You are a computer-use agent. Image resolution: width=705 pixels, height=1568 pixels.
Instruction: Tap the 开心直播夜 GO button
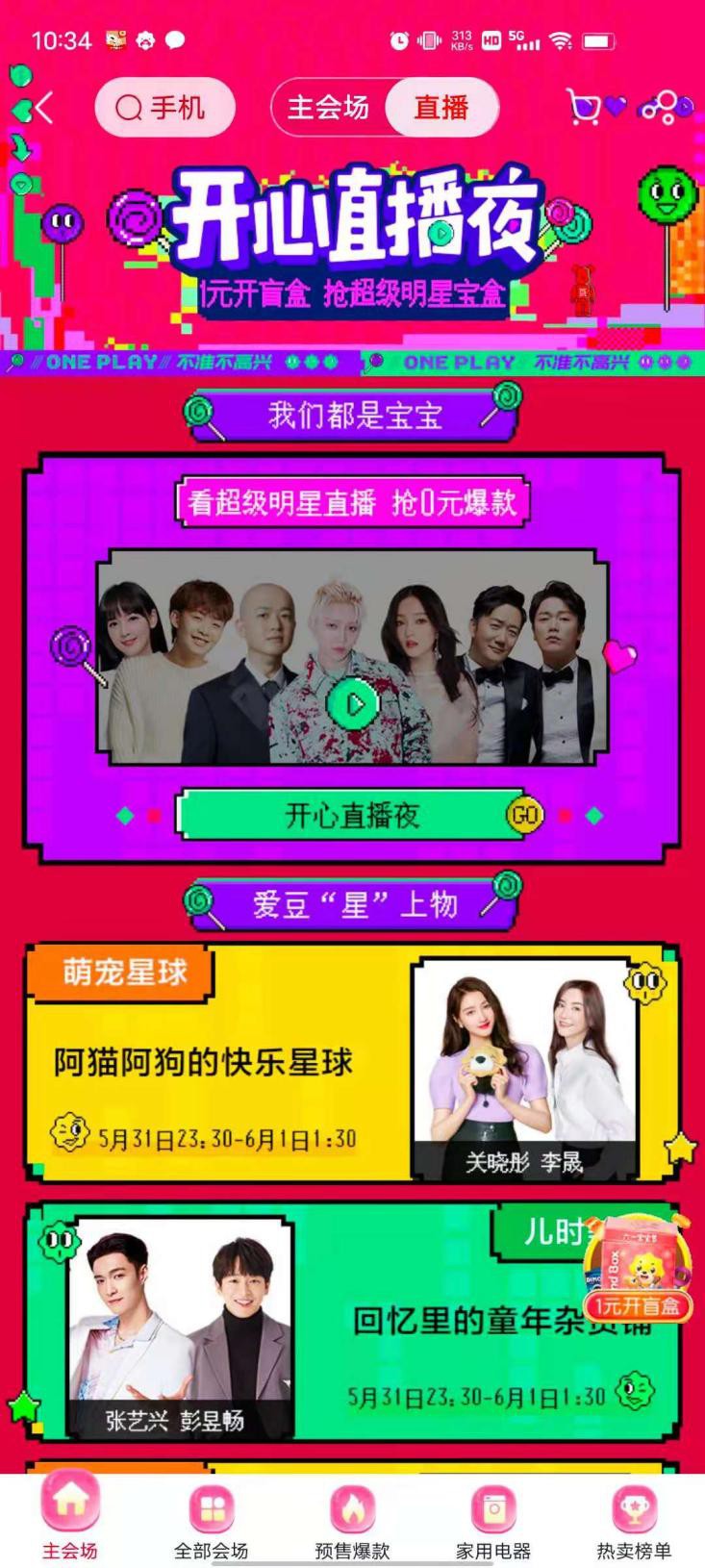524,816
